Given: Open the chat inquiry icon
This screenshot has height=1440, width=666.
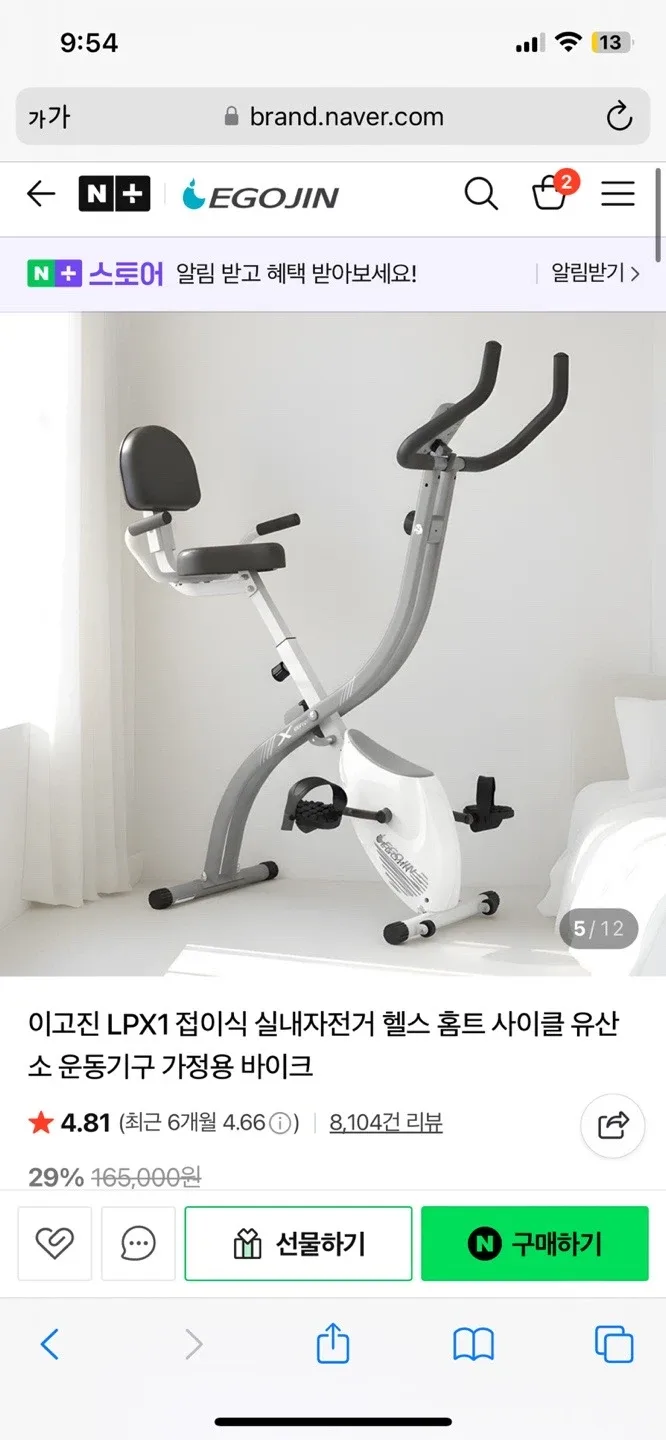Looking at the screenshot, I should (138, 1243).
